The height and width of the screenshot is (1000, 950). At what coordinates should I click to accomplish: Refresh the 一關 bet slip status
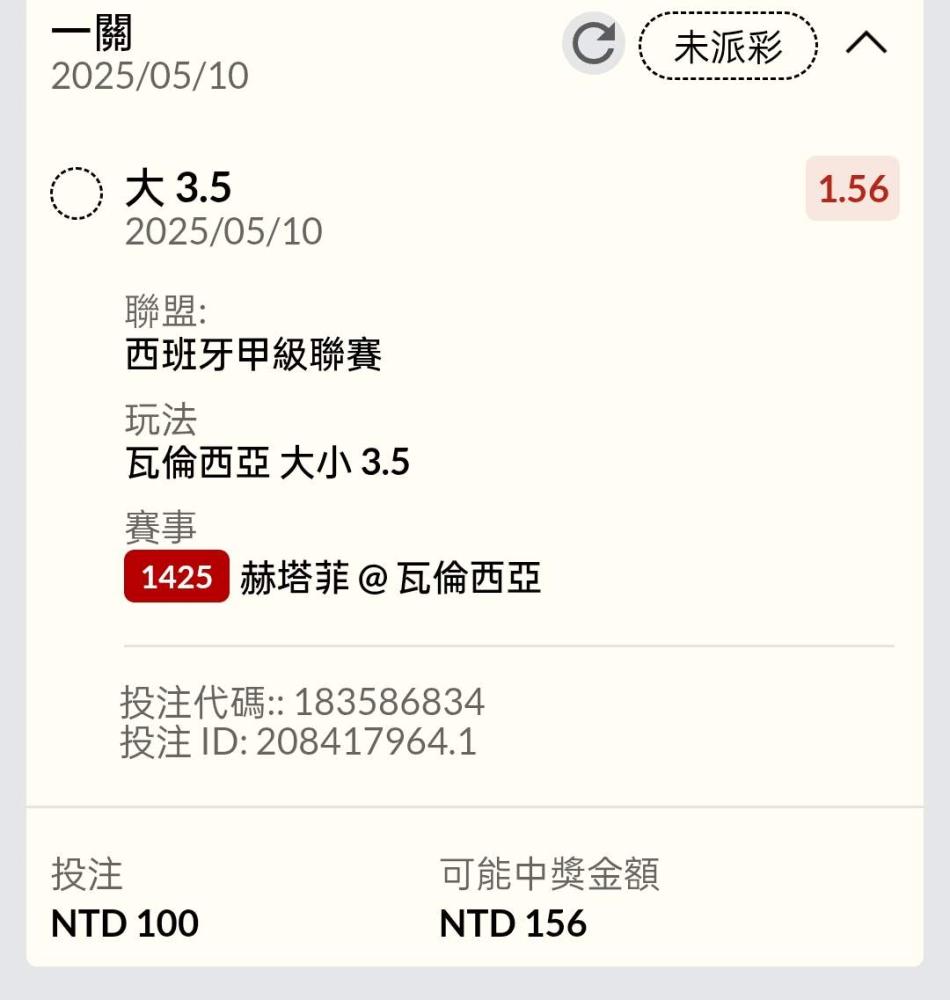click(x=593, y=45)
